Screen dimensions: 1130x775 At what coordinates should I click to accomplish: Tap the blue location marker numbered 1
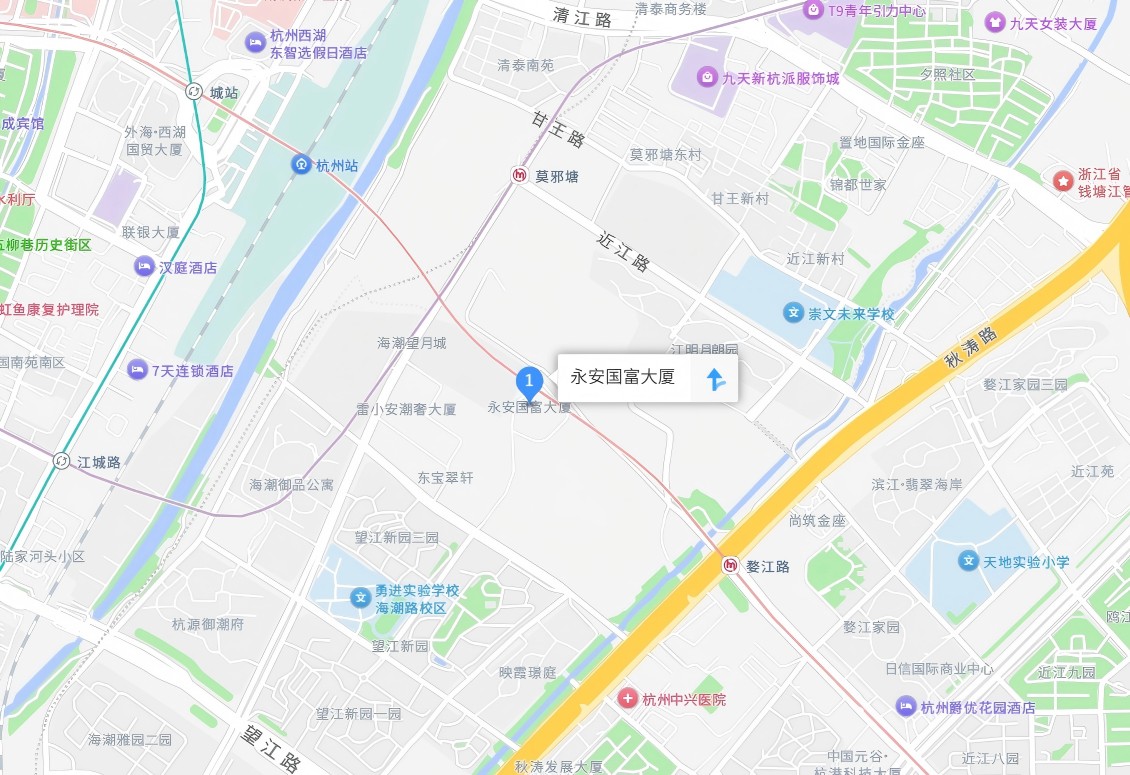pos(529,381)
